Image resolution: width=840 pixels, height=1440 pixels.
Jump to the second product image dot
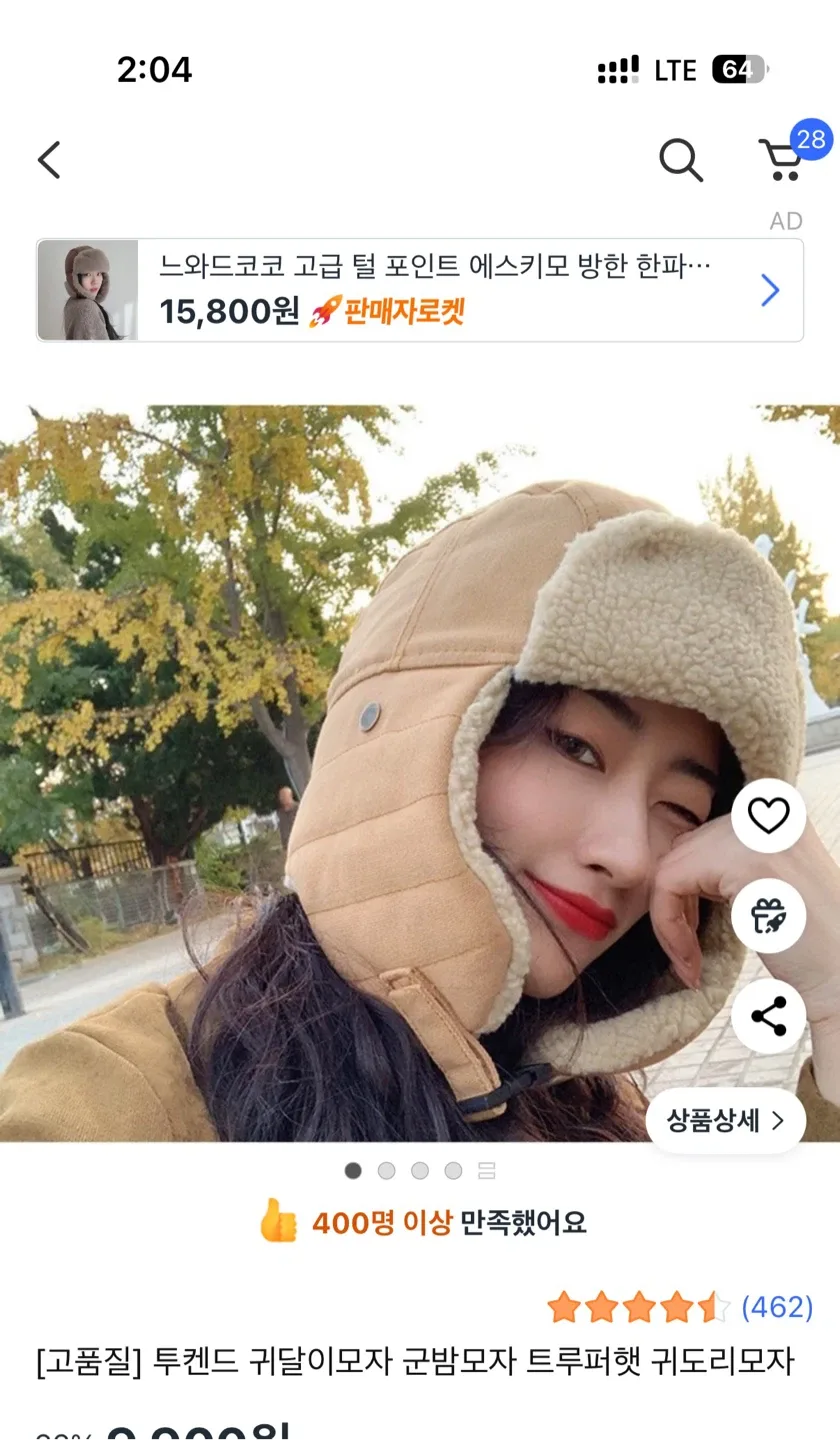tap(387, 1170)
